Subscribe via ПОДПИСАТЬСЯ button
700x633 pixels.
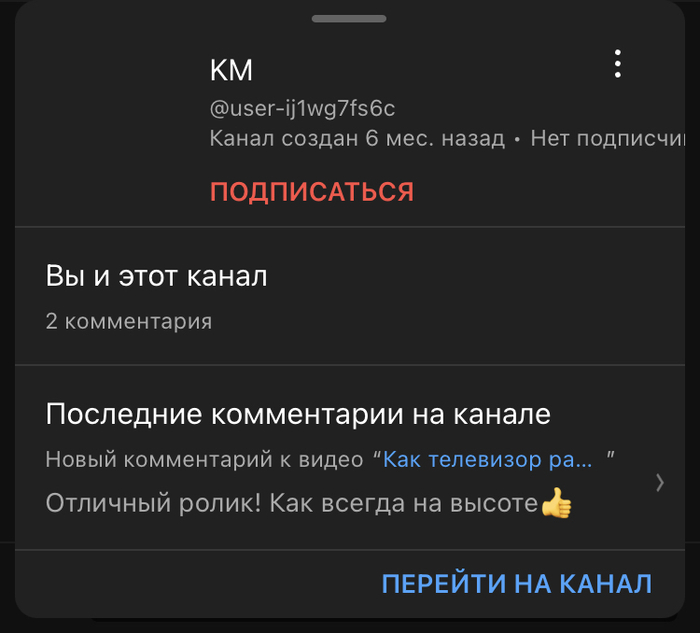coord(311,192)
